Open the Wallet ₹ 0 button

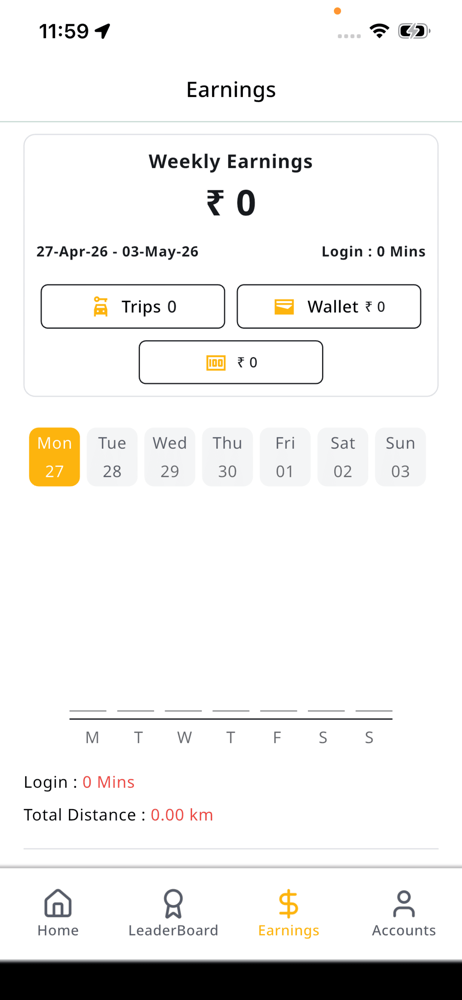coord(329,307)
